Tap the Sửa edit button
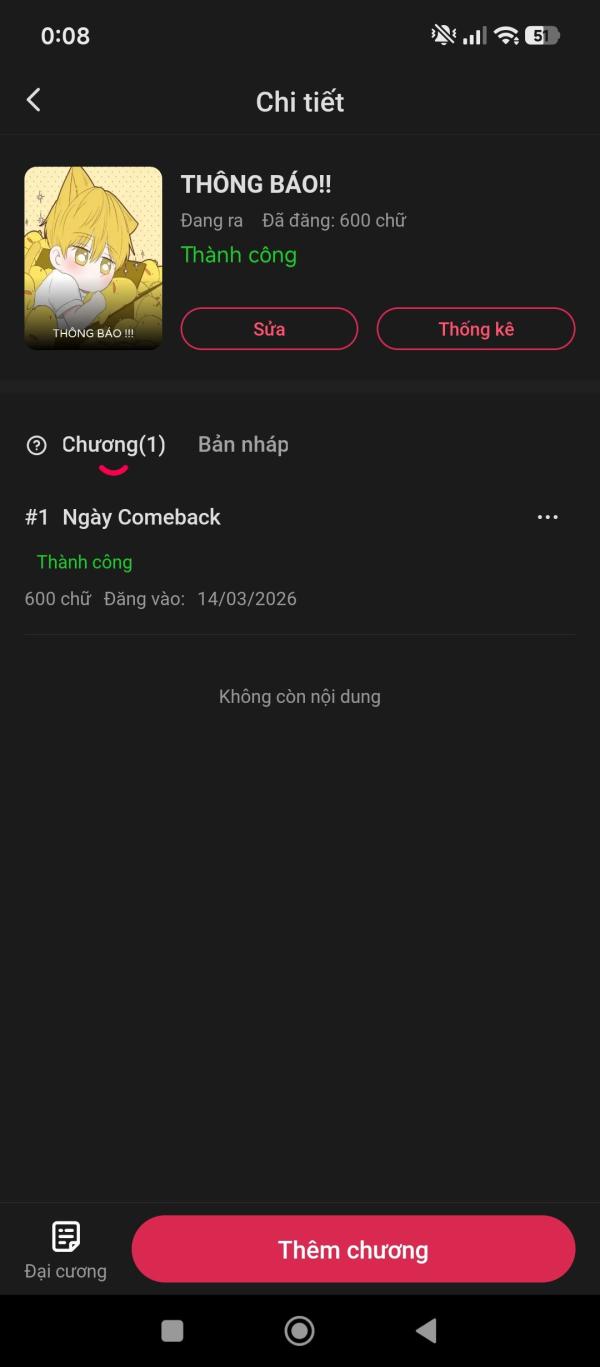Screen dimensions: 600x1367 (x=269, y=329)
